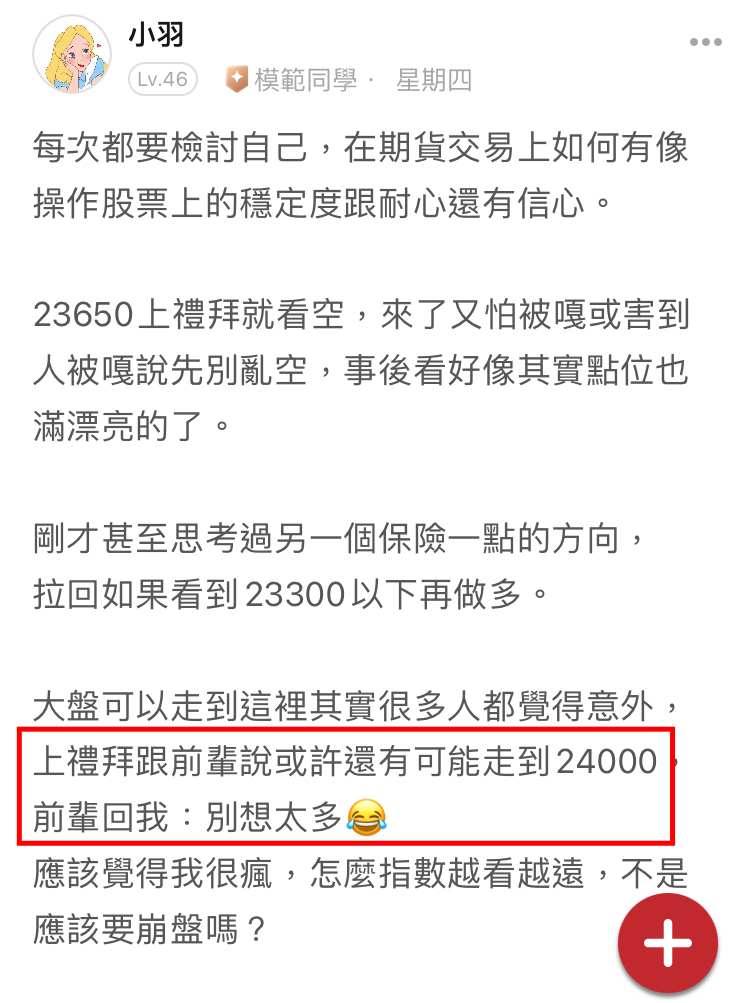Tap the red plus floating button
Viewport: 750px width, 1003px height.
pyautogui.click(x=668, y=943)
